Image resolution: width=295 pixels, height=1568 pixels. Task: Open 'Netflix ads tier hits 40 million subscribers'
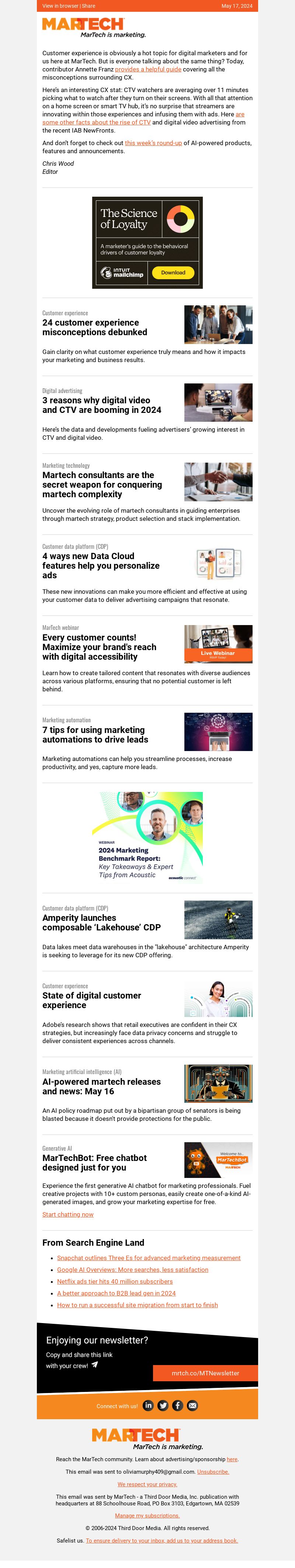(x=115, y=1281)
